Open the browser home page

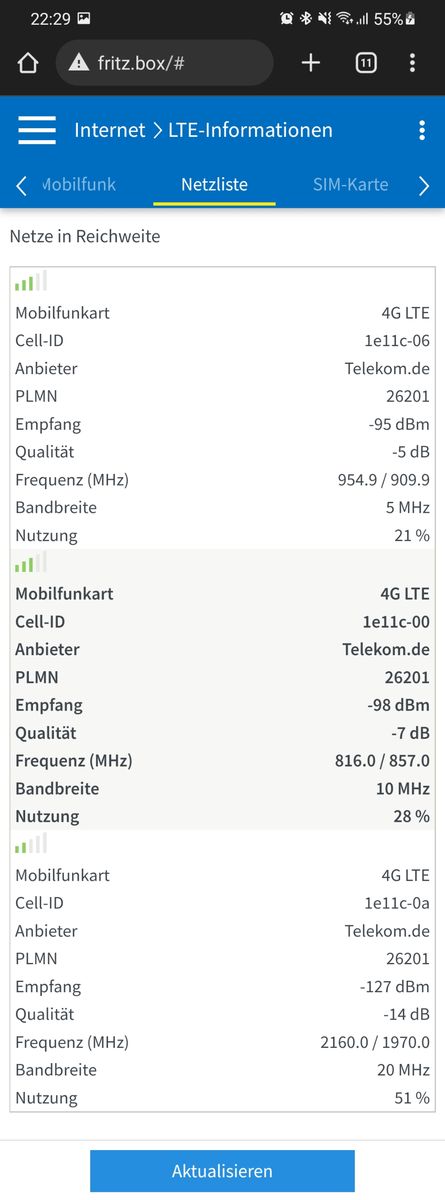[28, 63]
